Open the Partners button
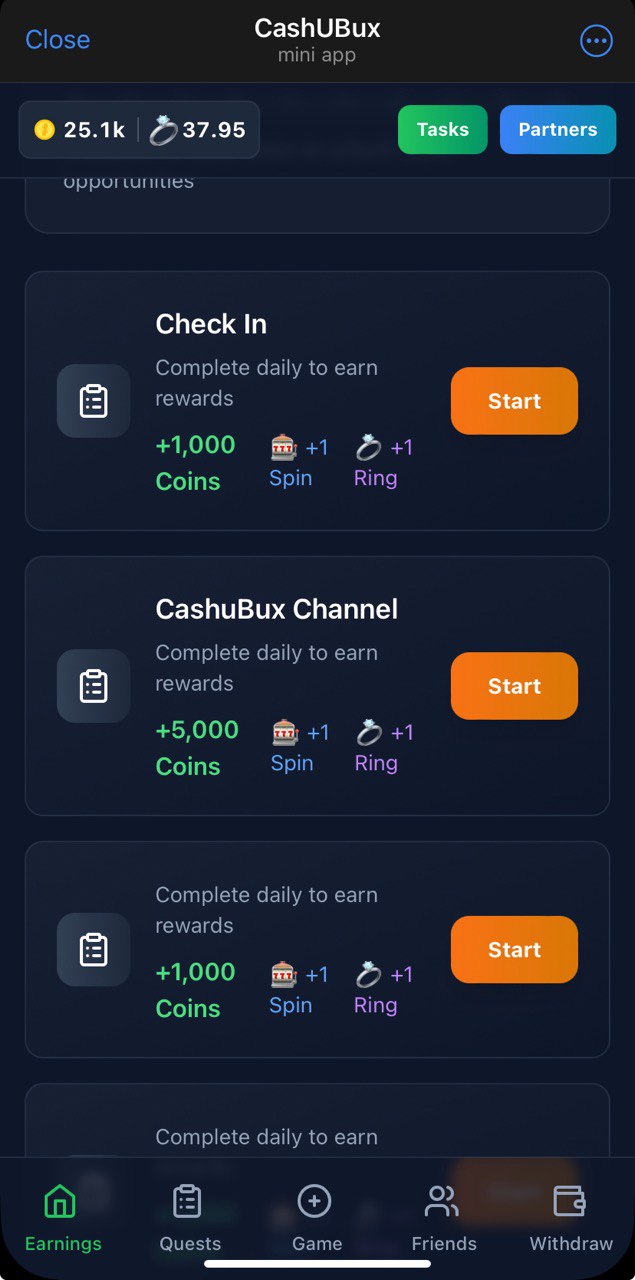The height and width of the screenshot is (1280, 635). tap(557, 130)
